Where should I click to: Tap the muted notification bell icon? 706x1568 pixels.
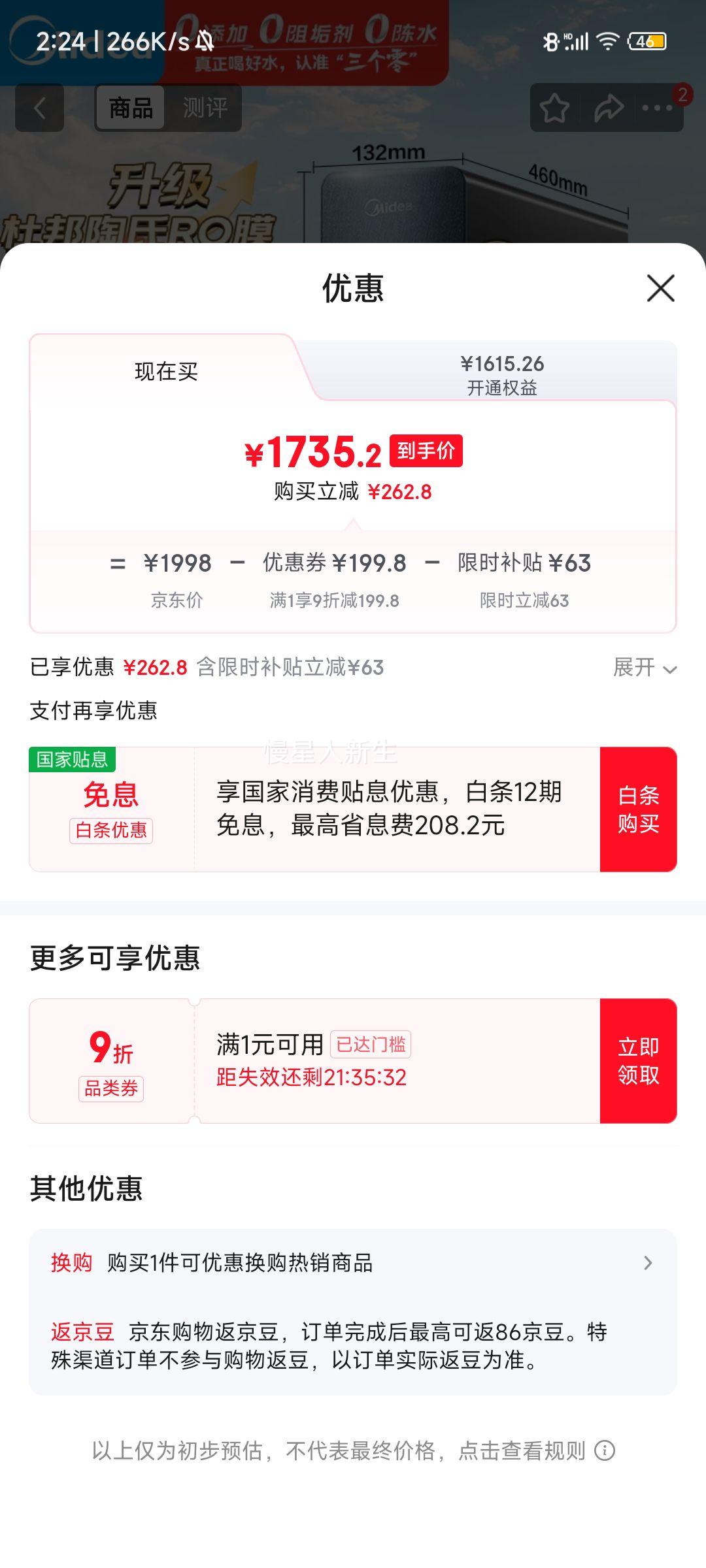point(205,41)
